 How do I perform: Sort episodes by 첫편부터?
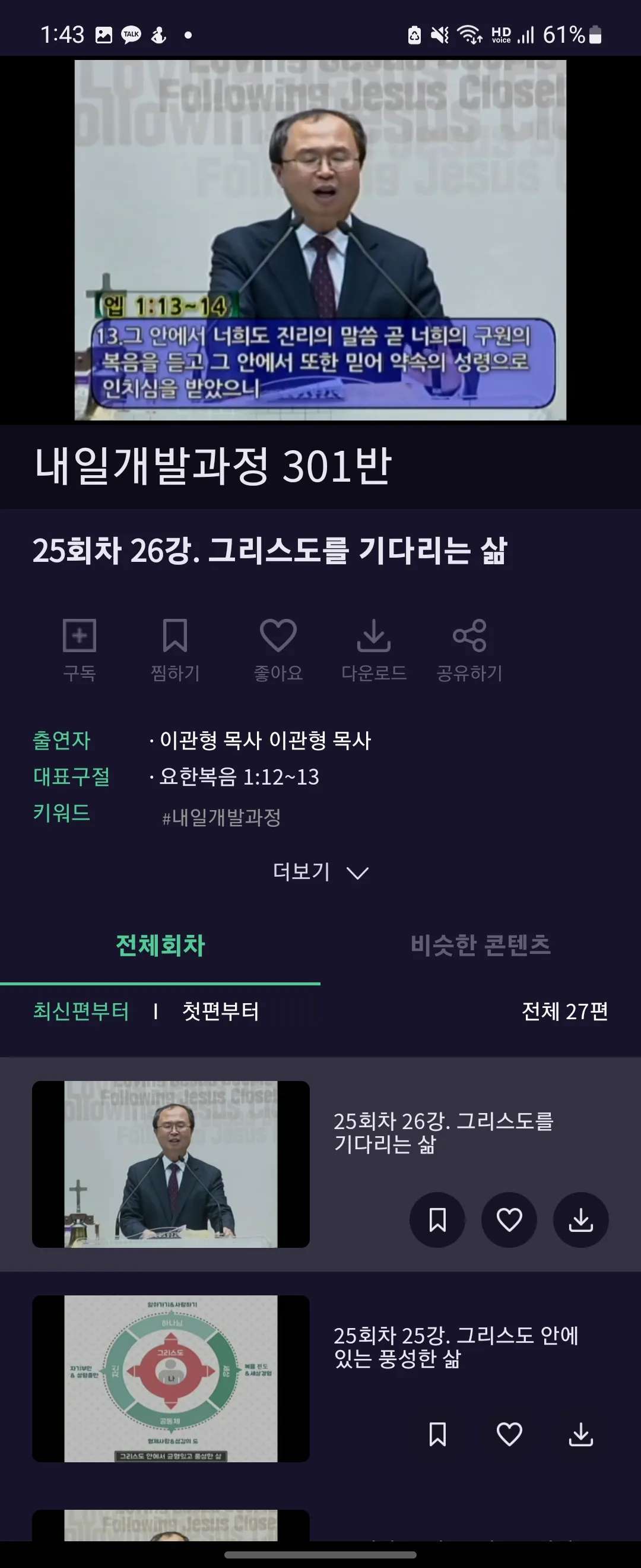[221, 1011]
